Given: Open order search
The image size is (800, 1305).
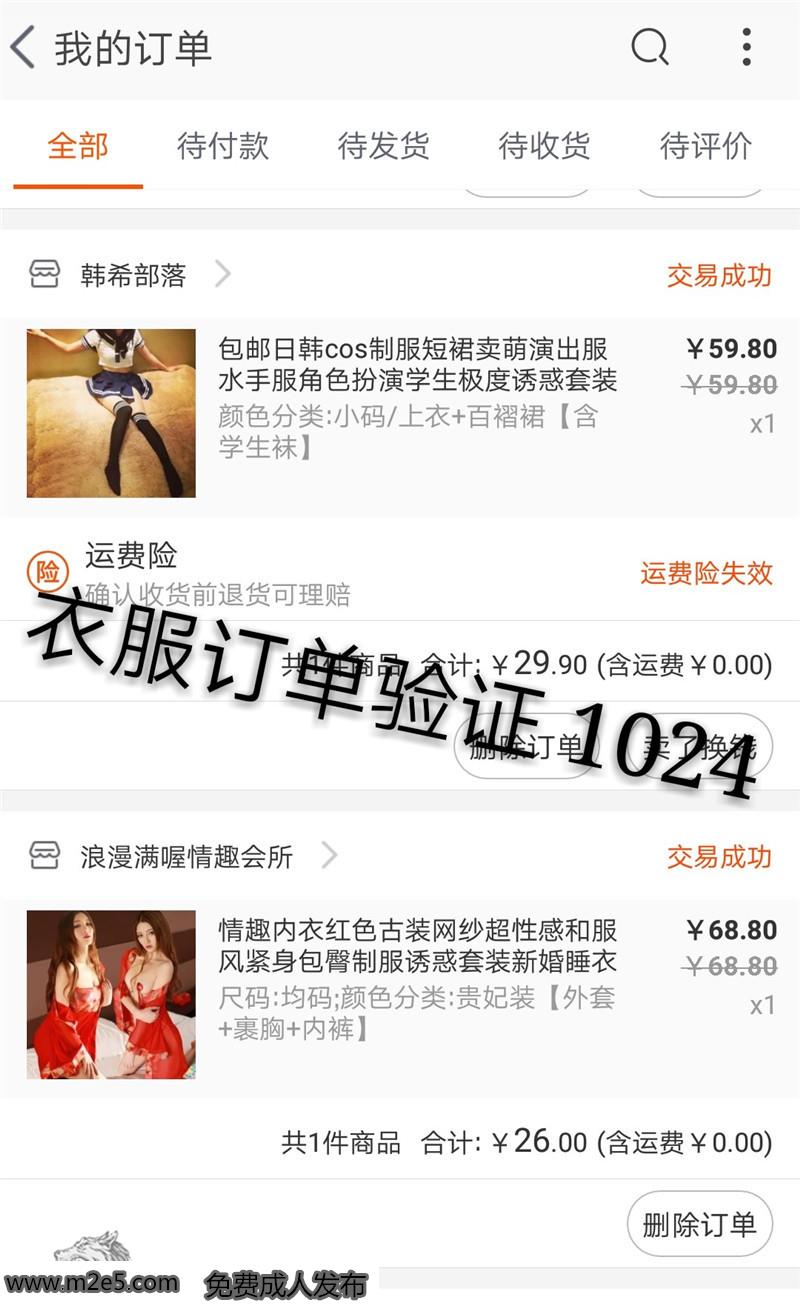Looking at the screenshot, I should point(649,46).
